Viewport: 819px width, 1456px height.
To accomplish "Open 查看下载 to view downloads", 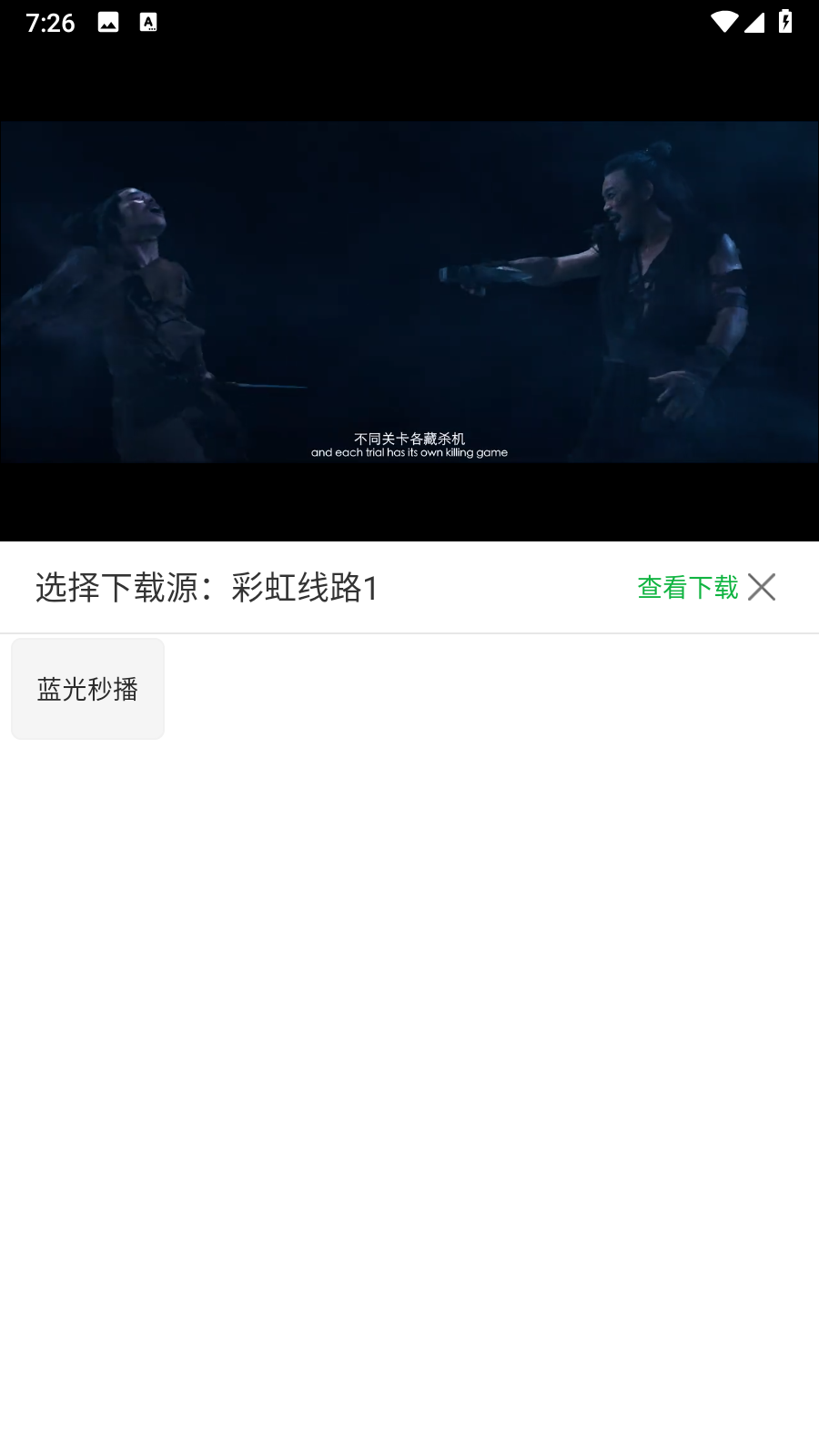I will point(687,587).
